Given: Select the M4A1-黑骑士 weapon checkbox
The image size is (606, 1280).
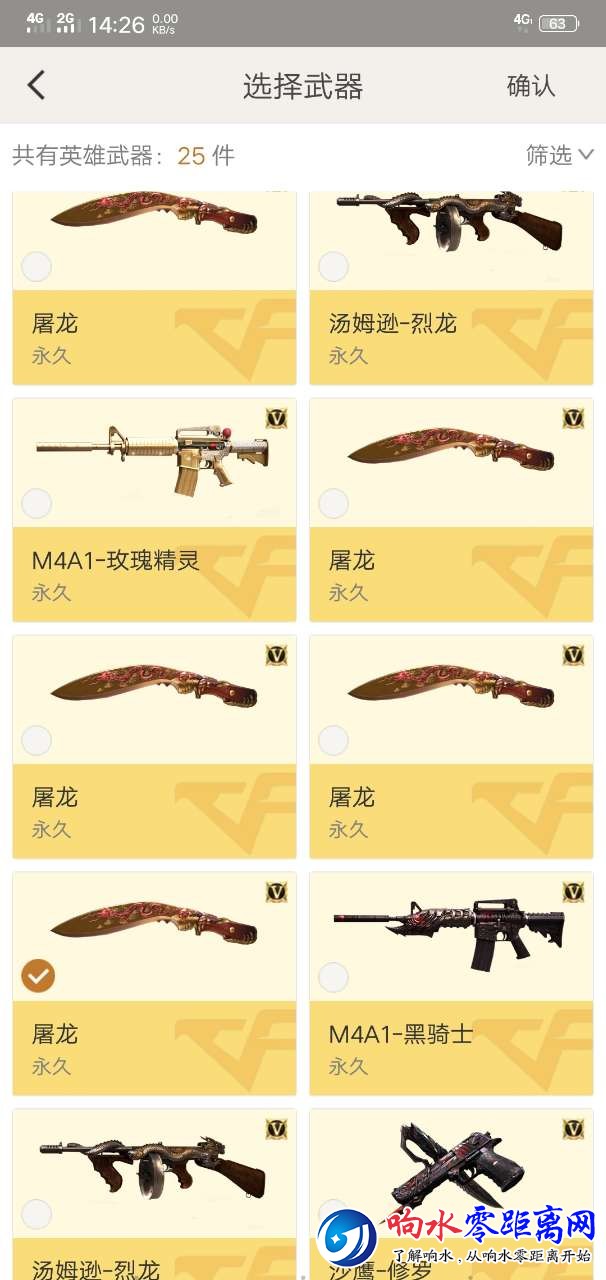Looking at the screenshot, I should coord(334,977).
